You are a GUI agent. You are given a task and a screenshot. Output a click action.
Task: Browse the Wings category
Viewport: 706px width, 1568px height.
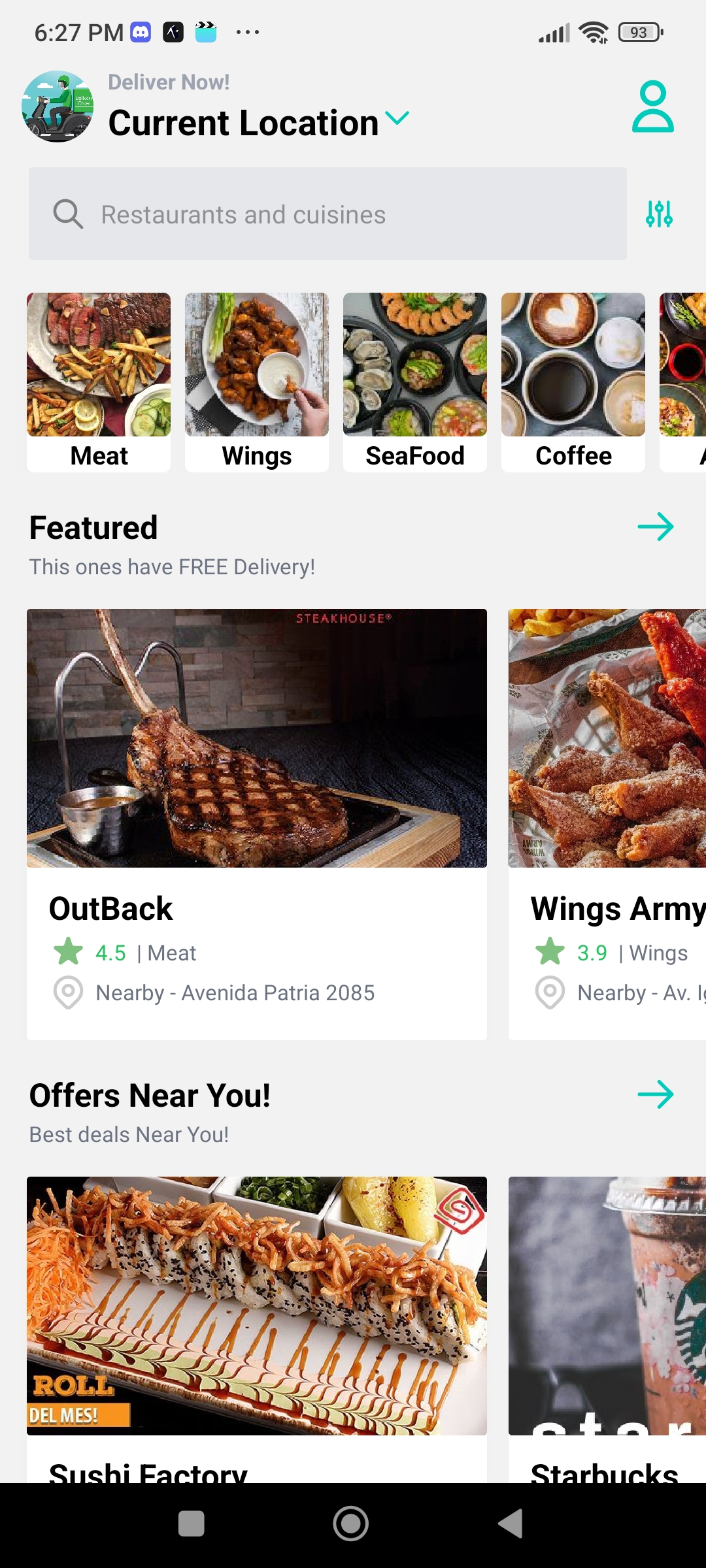point(257,382)
